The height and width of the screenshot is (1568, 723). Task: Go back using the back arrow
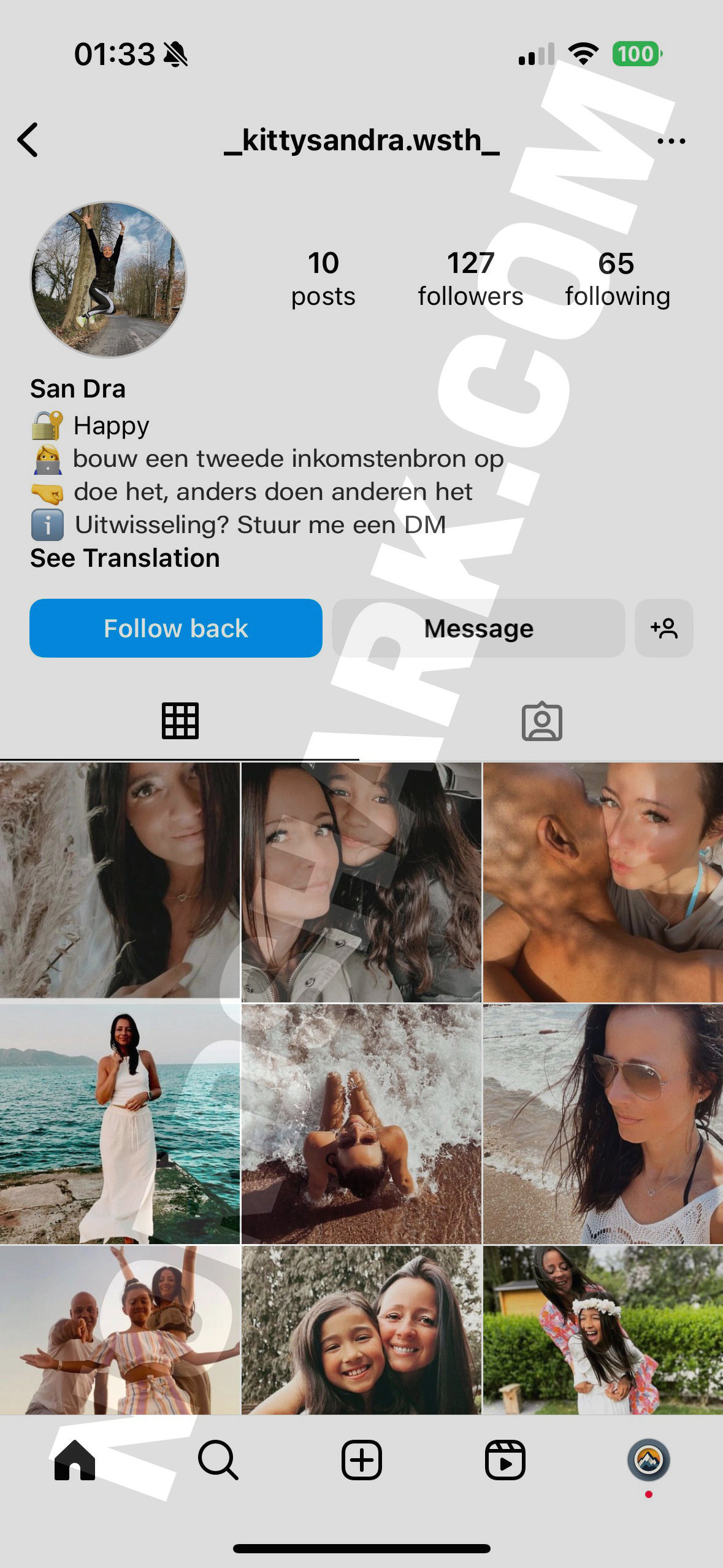point(28,140)
